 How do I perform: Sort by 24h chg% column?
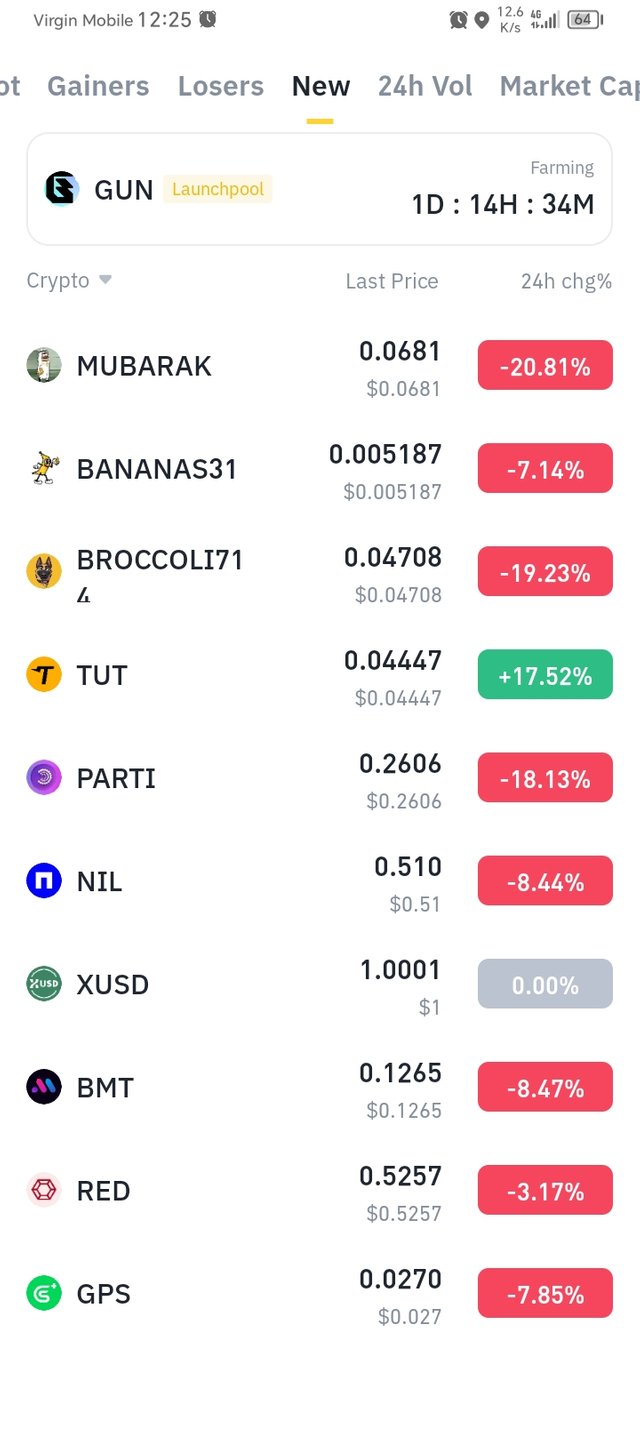tap(565, 282)
